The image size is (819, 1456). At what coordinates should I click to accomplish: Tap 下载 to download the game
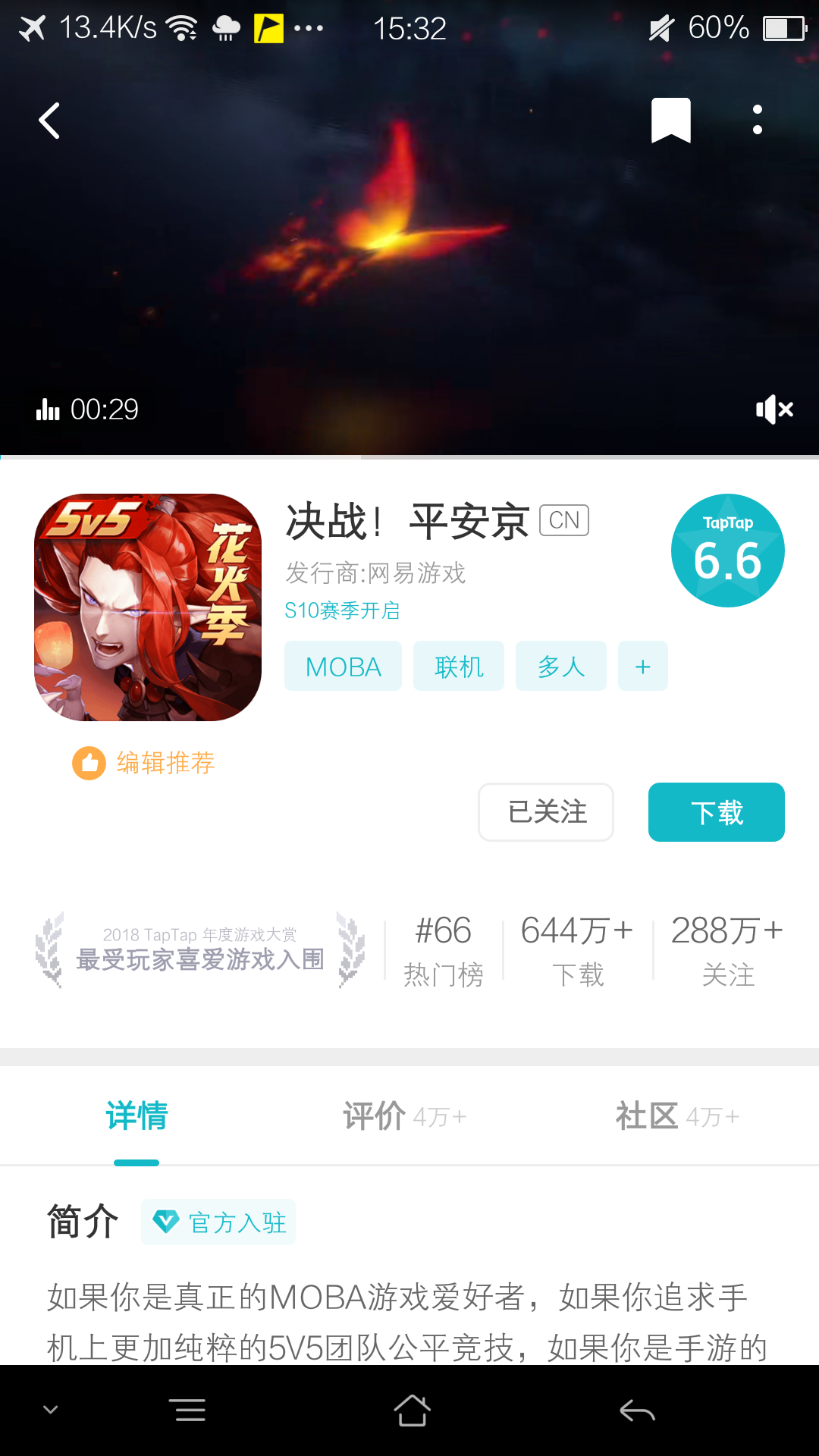click(x=716, y=812)
